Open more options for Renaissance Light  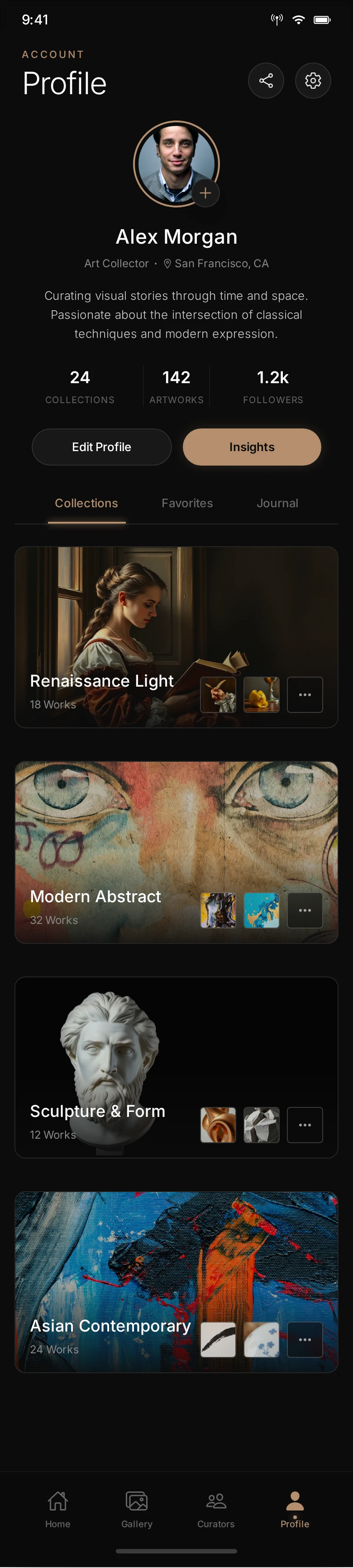click(x=305, y=694)
